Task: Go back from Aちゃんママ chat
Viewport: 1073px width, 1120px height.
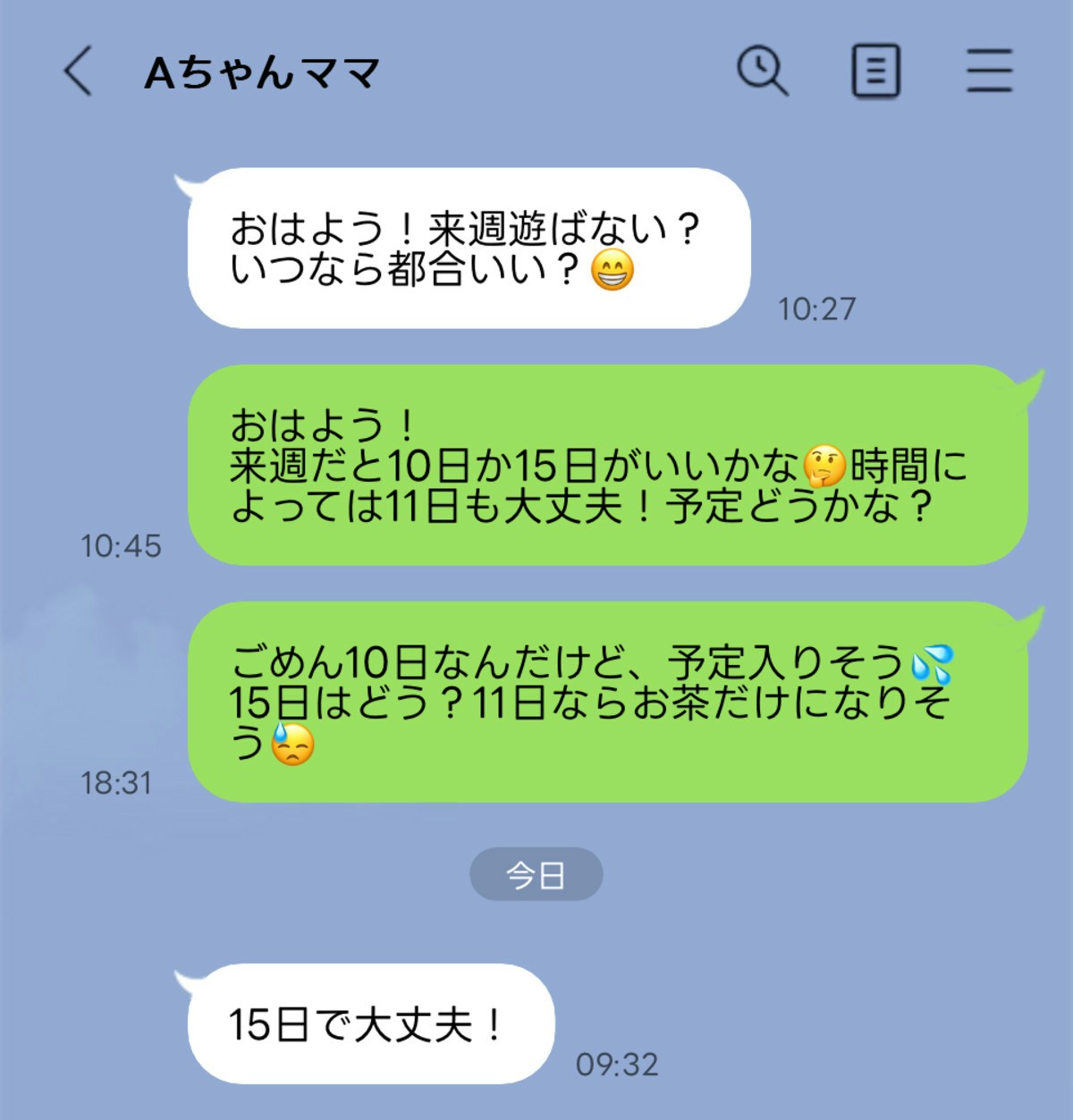Action: click(78, 72)
